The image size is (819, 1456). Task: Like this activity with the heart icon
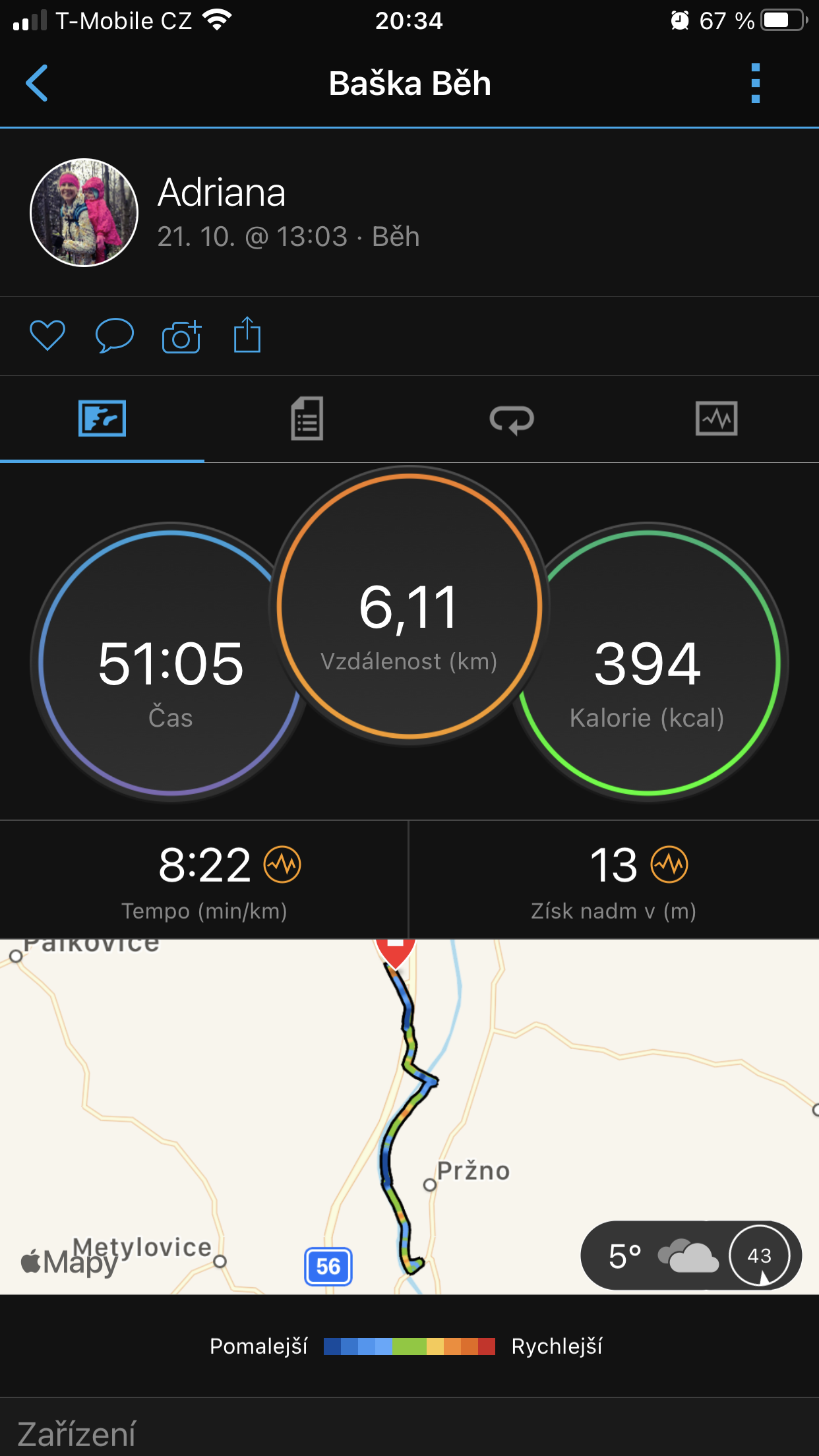pyautogui.click(x=47, y=335)
